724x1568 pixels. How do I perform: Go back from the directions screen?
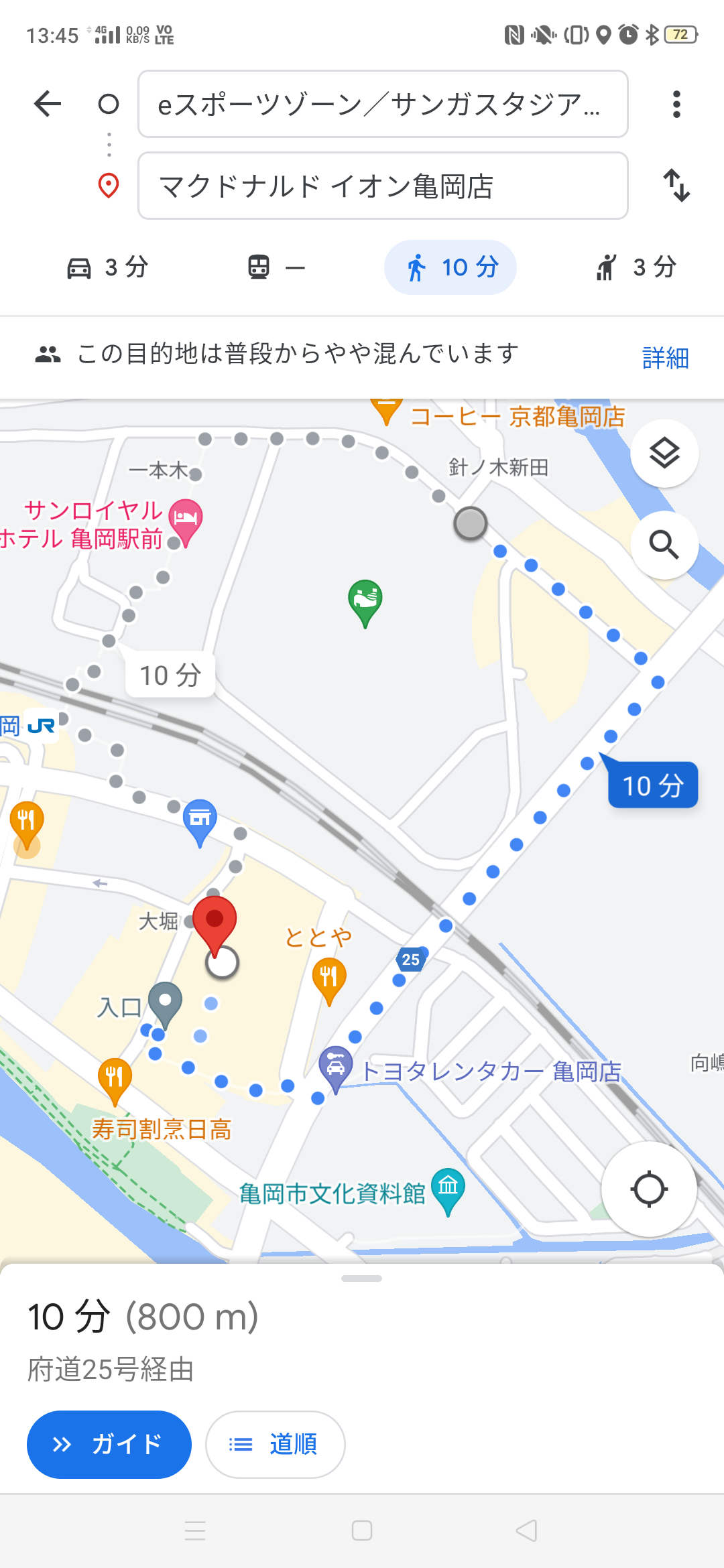(x=48, y=104)
